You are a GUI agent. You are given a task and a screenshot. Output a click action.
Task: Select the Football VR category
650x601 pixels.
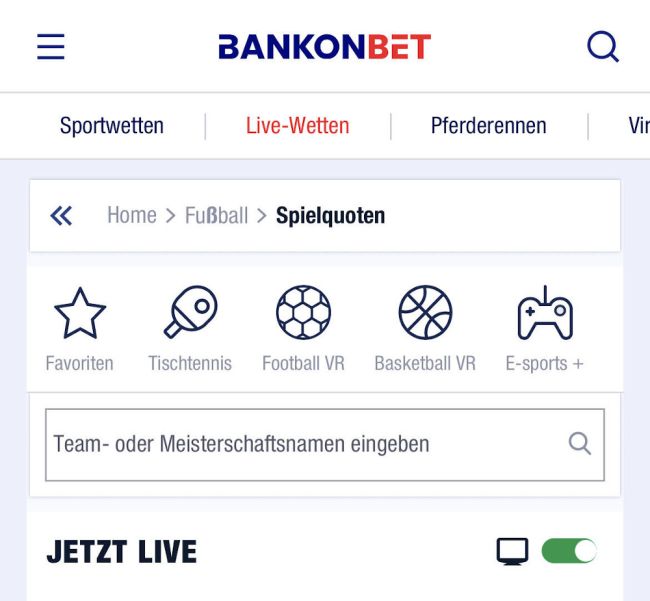[x=303, y=329]
